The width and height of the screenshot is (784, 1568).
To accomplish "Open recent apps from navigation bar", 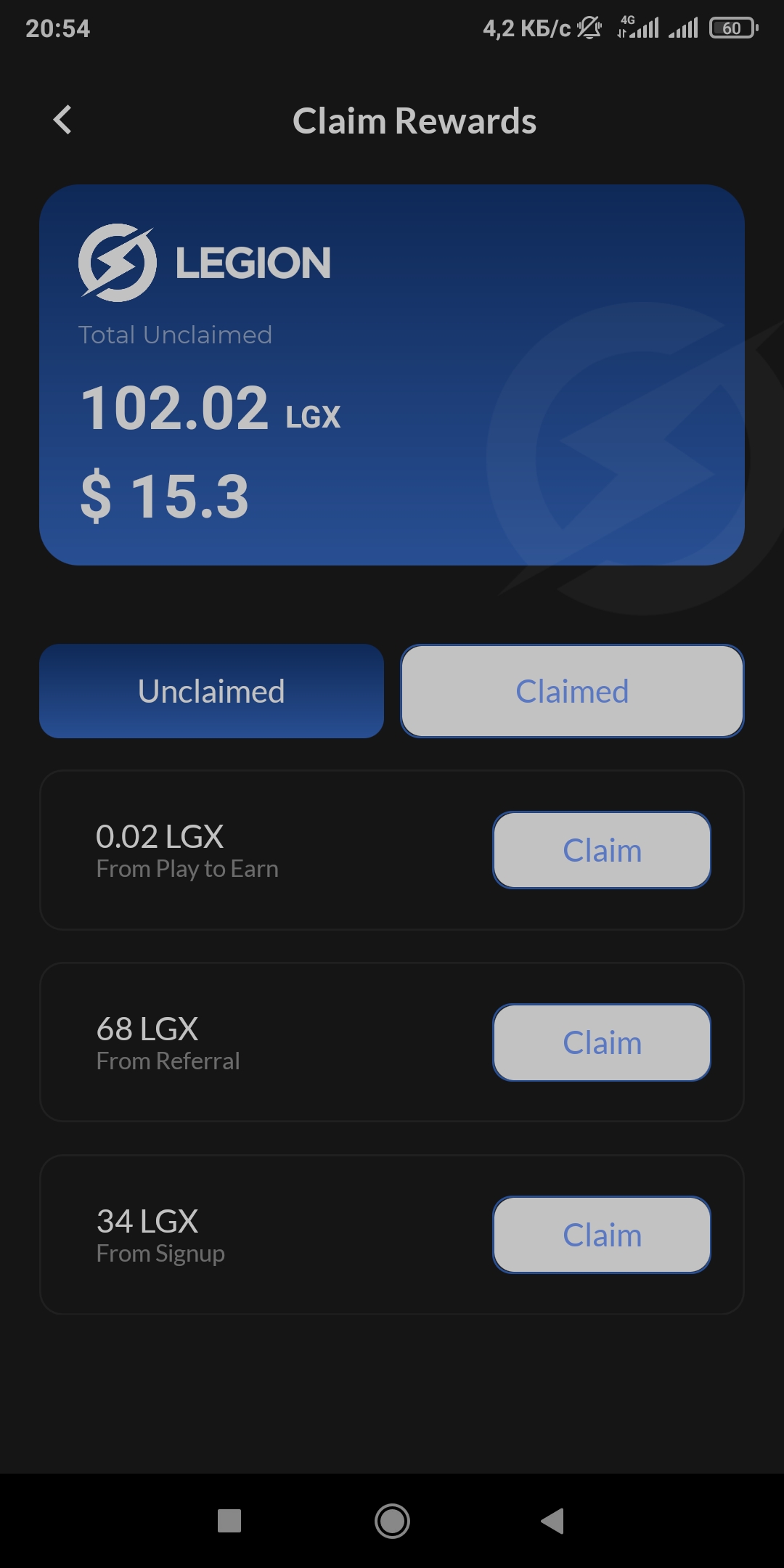I will pos(229,1521).
